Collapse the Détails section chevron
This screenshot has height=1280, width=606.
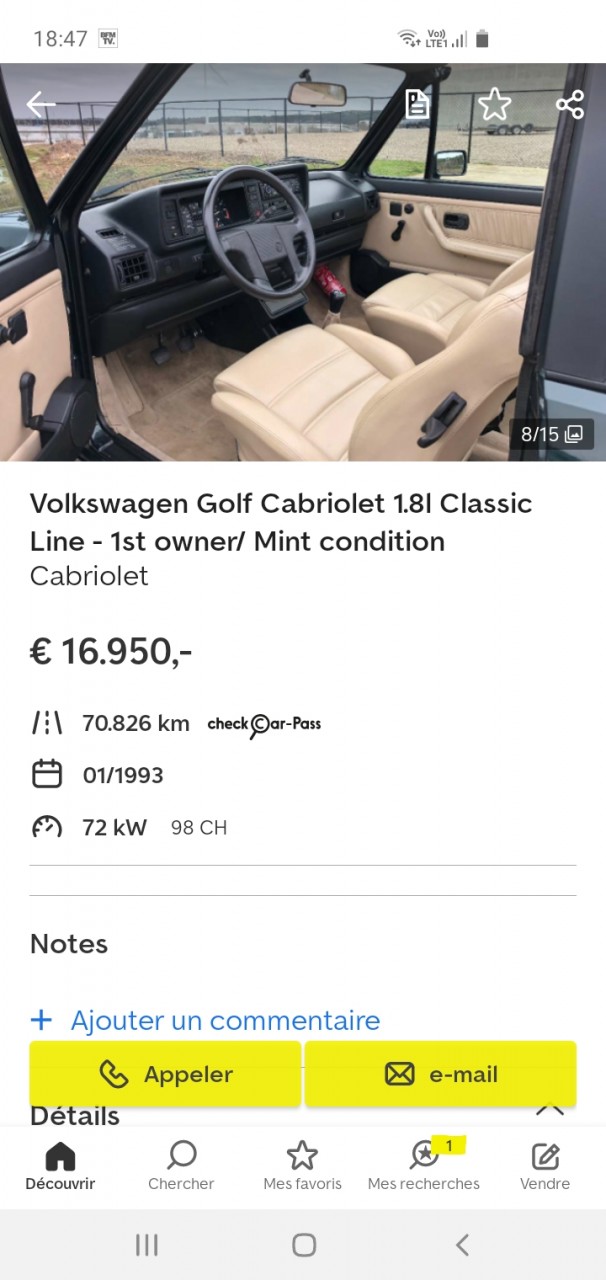coord(549,1110)
